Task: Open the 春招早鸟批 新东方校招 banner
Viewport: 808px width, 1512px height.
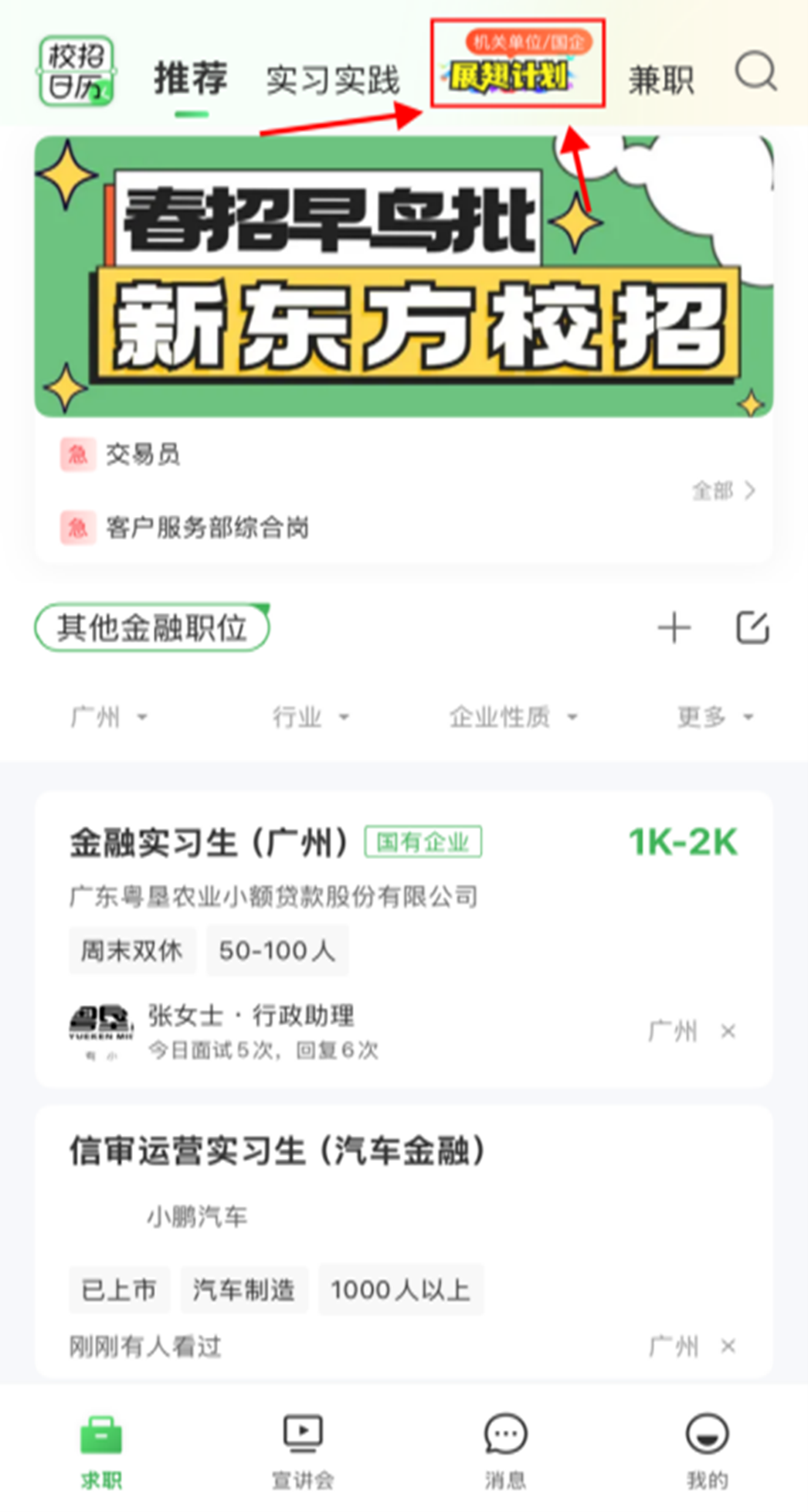Action: coord(404,277)
